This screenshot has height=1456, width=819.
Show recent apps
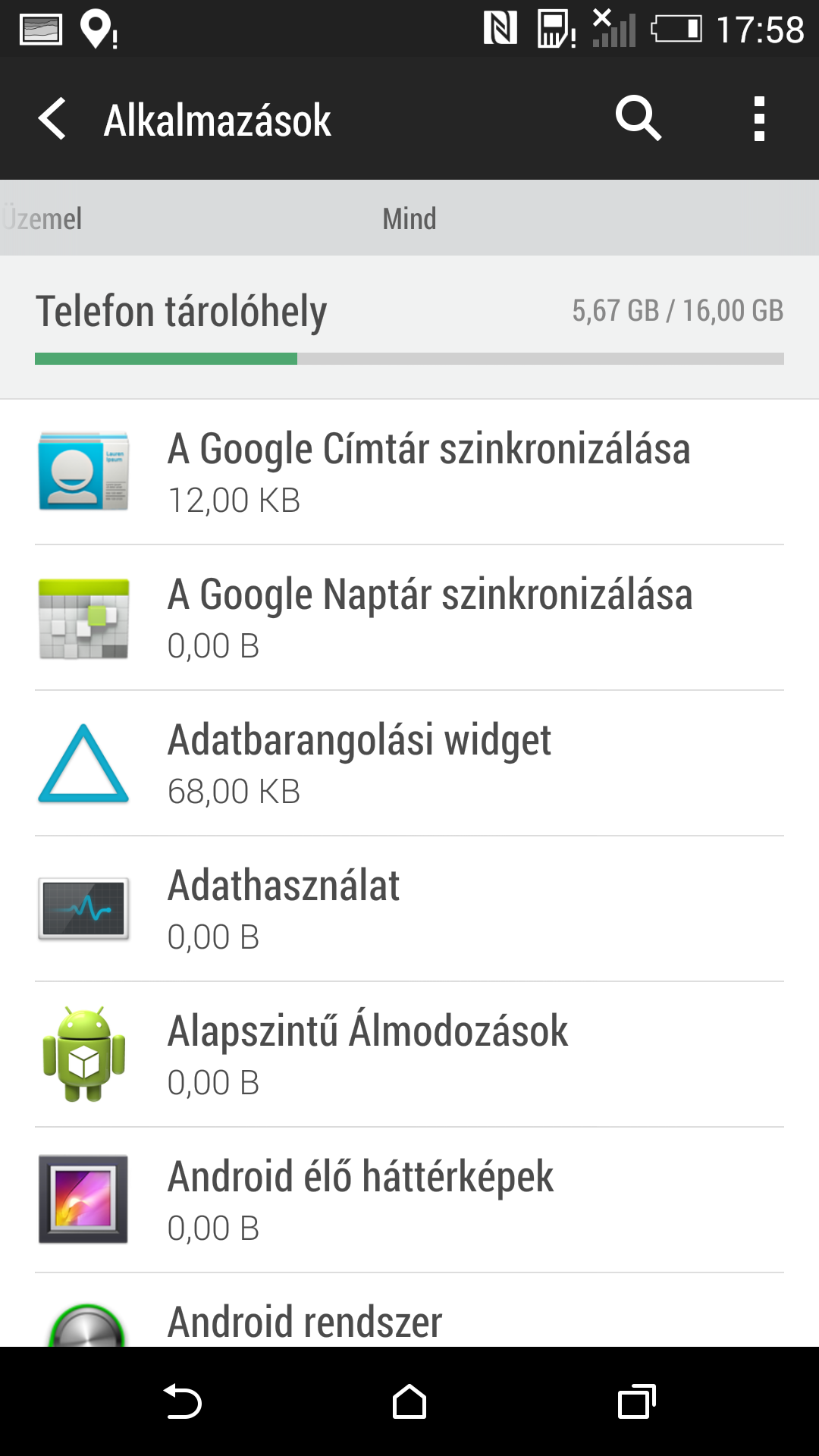(636, 1401)
